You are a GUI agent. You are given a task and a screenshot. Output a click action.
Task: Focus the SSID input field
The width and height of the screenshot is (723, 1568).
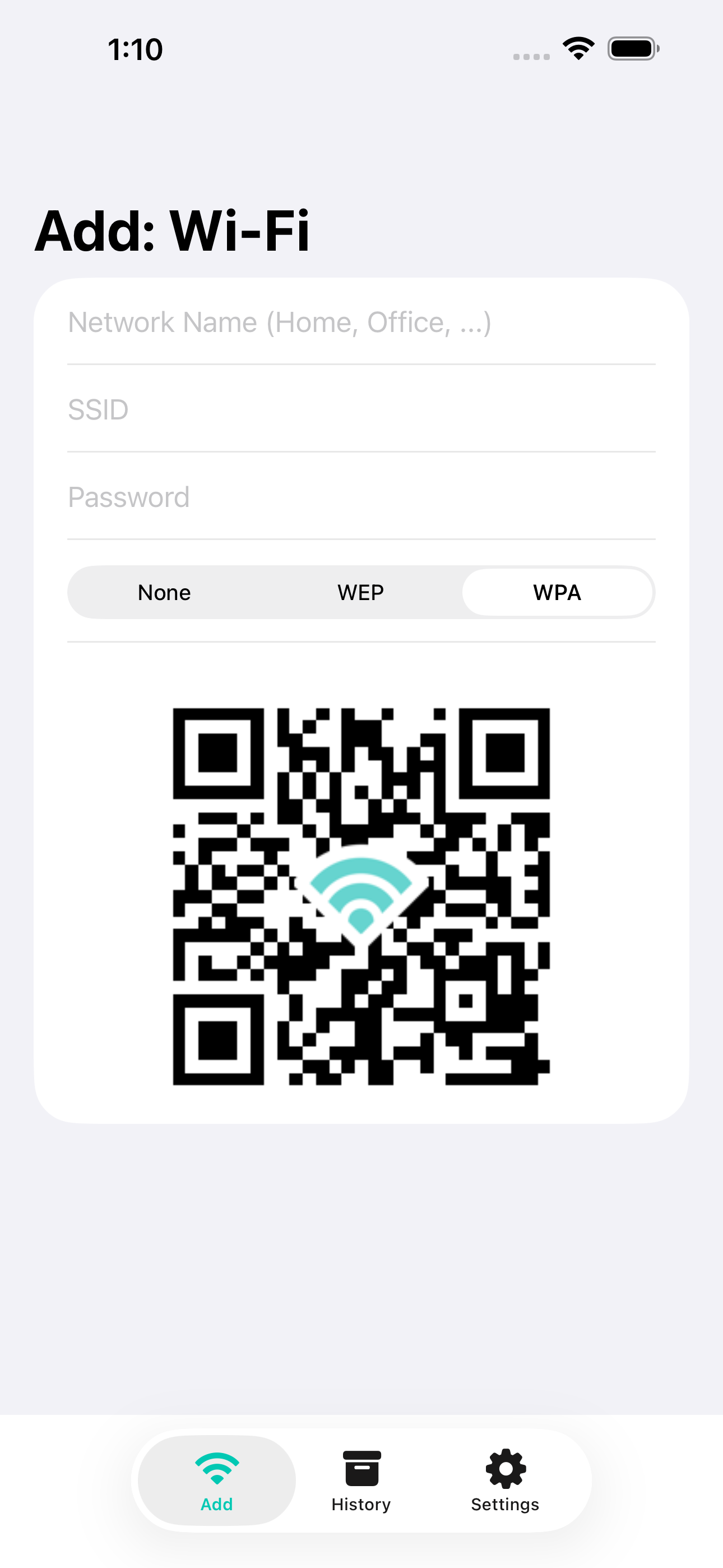pyautogui.click(x=361, y=409)
